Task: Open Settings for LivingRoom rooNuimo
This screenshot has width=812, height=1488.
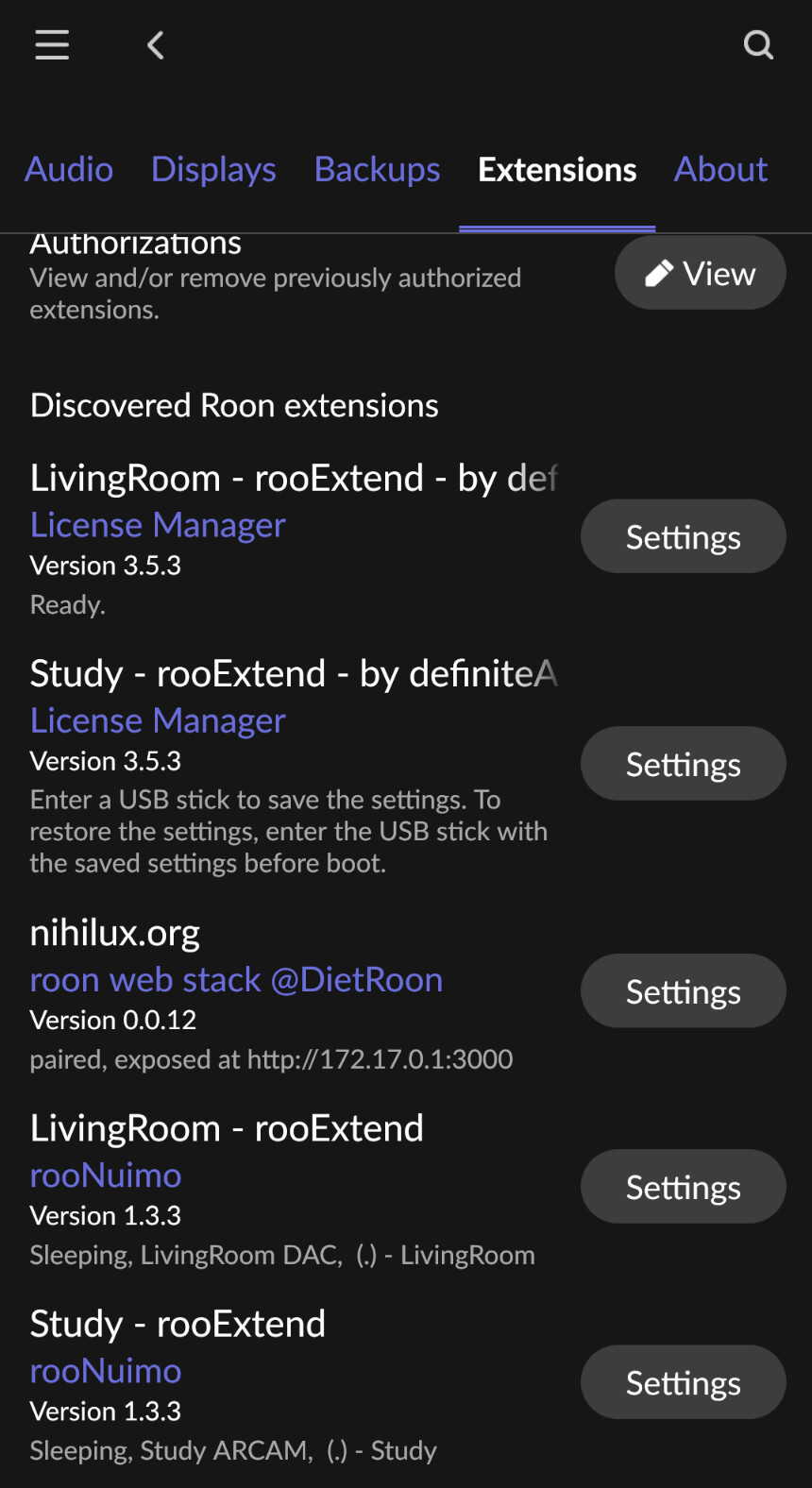Action: 683,1187
